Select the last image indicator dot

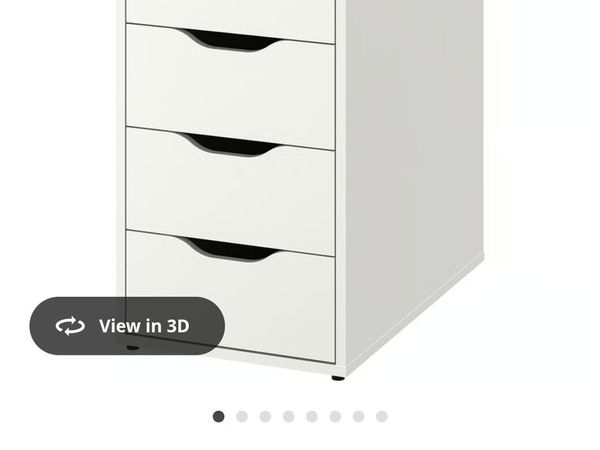pos(381,416)
